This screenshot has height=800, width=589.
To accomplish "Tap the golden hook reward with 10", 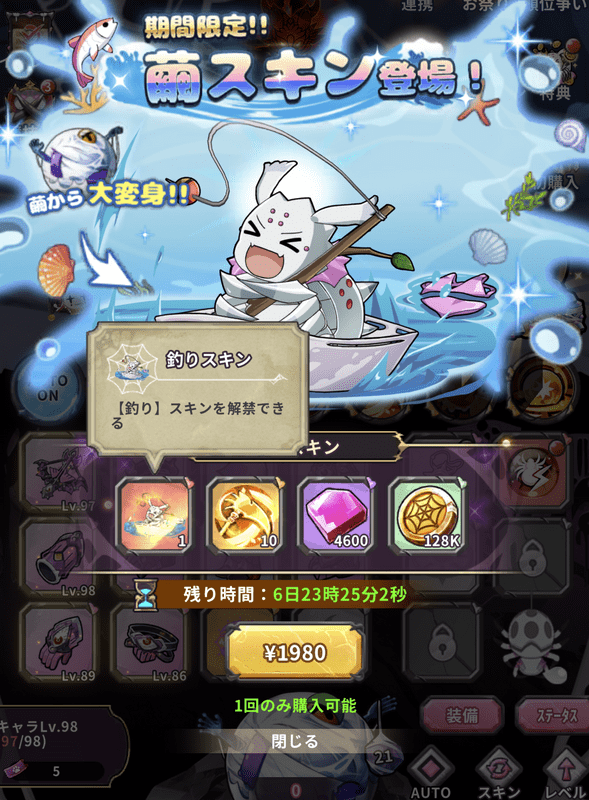I will pyautogui.click(x=244, y=514).
